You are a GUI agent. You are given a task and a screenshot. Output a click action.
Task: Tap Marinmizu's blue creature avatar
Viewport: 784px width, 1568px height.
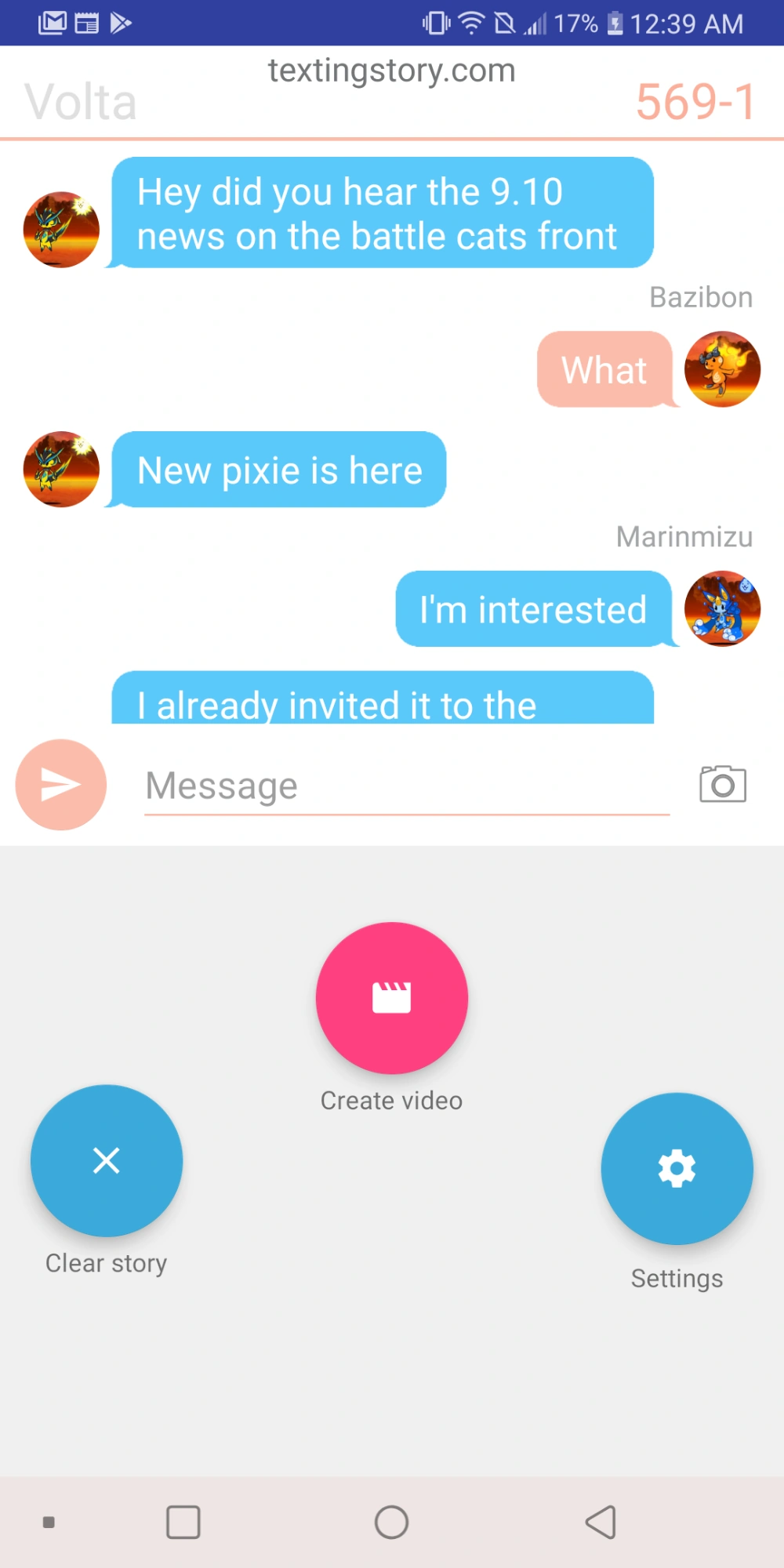tap(723, 610)
